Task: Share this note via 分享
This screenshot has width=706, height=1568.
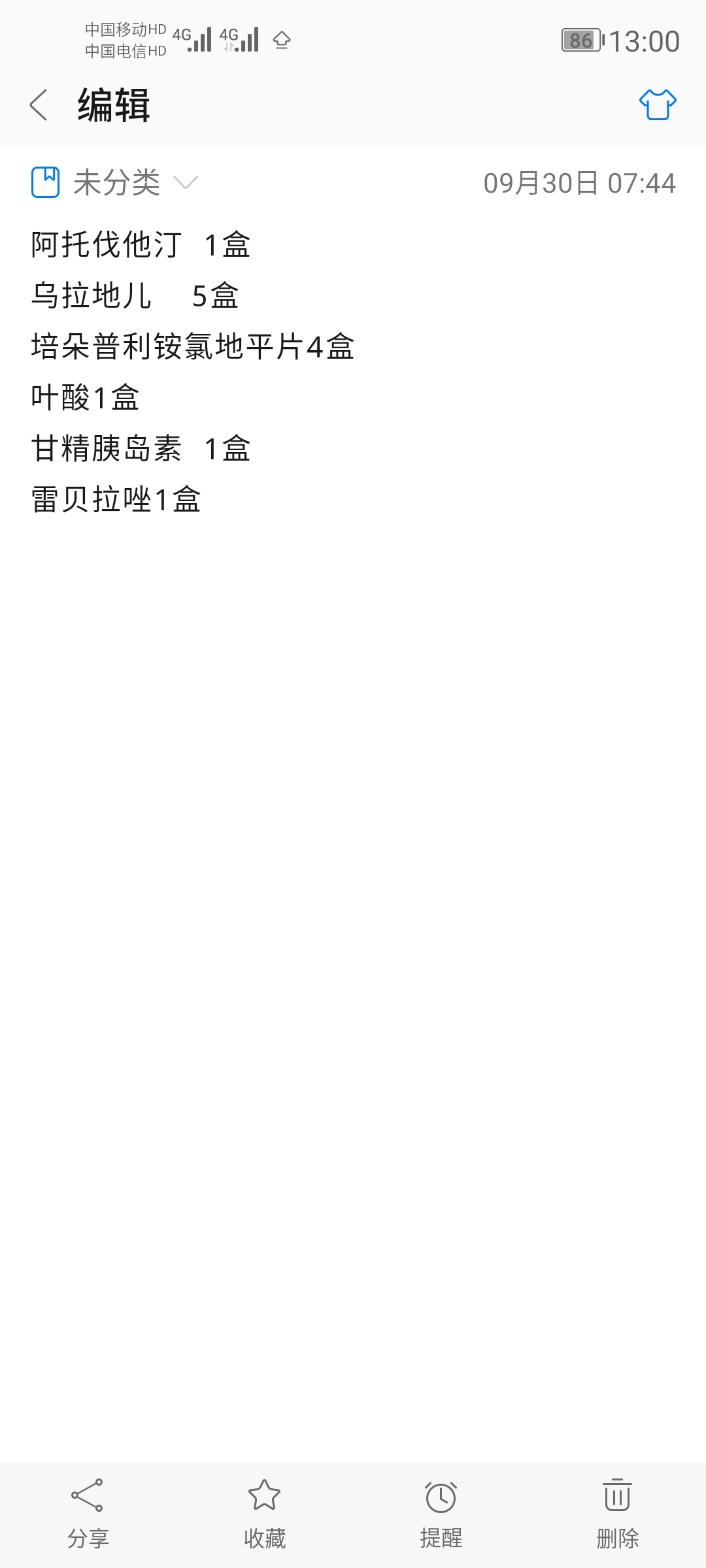Action: pos(88,1514)
